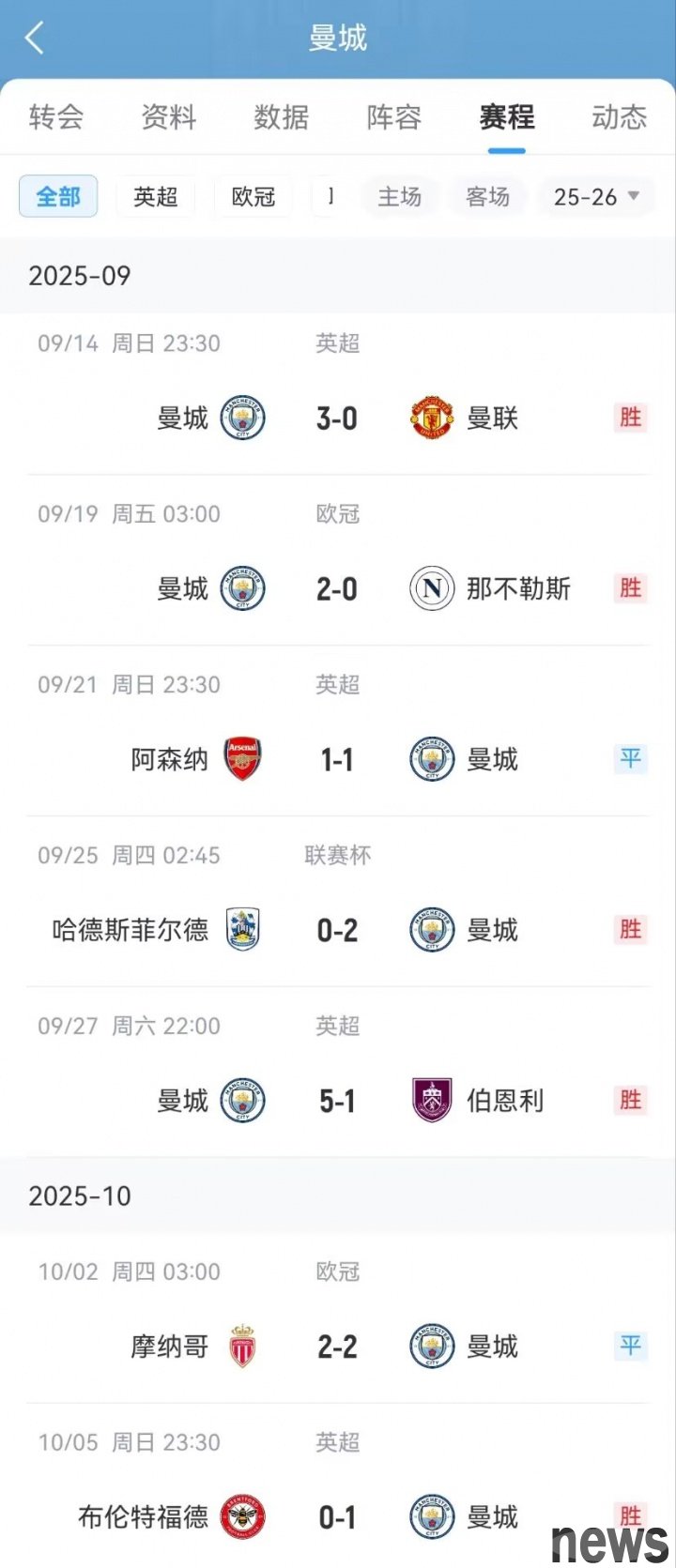
Task: Show only 客场 matches
Action: tap(488, 197)
